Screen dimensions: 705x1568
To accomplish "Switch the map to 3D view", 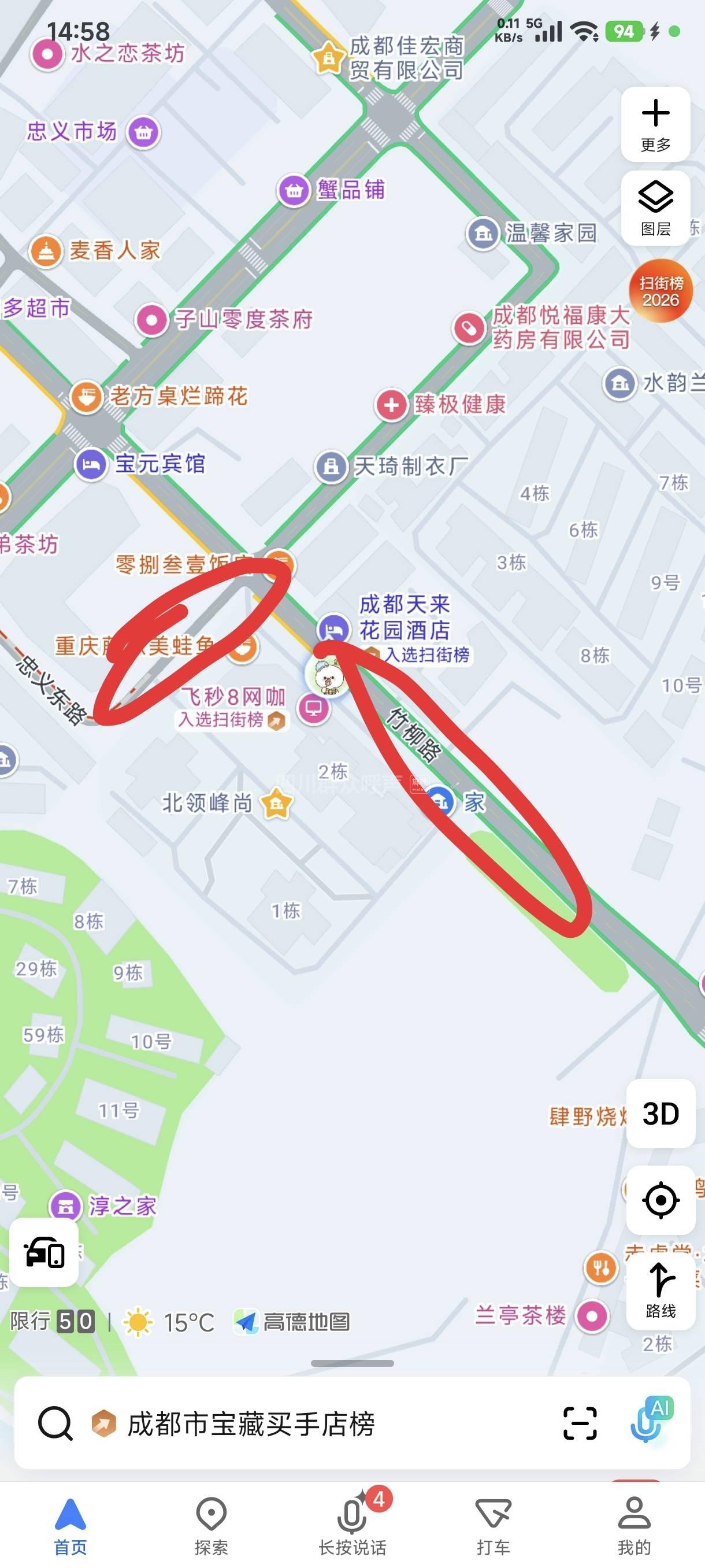I will (661, 1114).
